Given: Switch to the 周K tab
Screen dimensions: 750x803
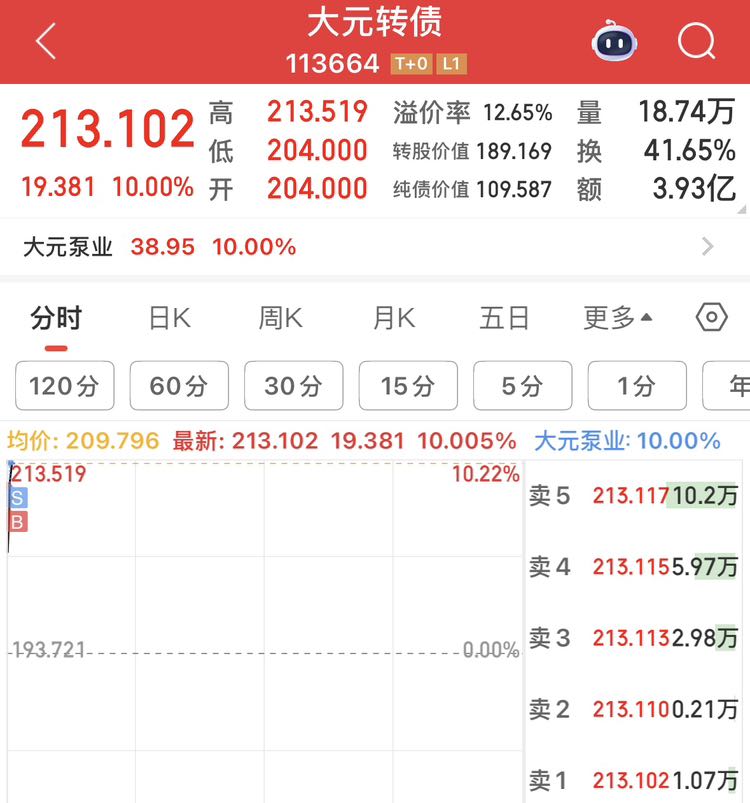Looking at the screenshot, I should (x=281, y=319).
